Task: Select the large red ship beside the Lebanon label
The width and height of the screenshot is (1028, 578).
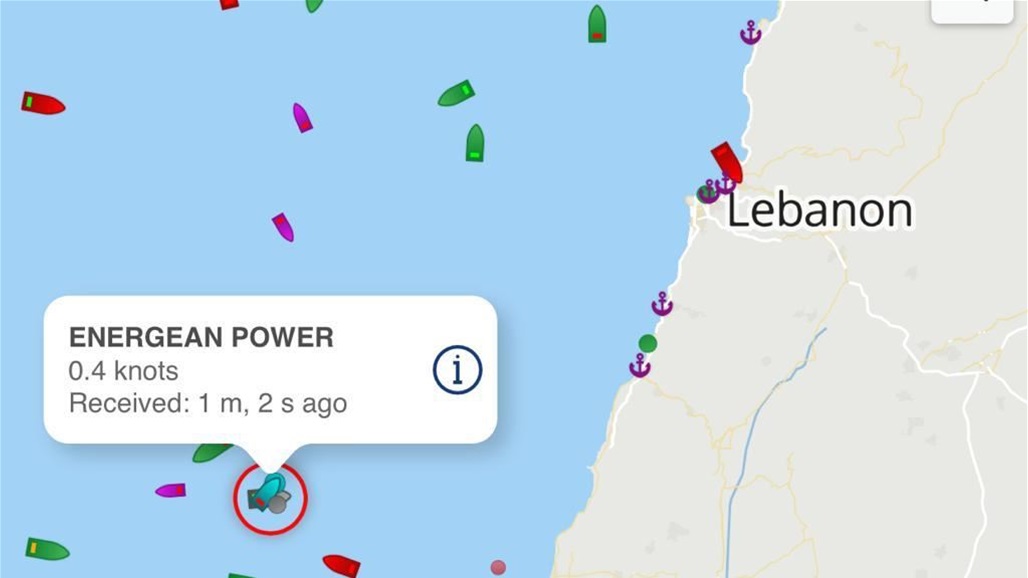Action: [x=727, y=161]
